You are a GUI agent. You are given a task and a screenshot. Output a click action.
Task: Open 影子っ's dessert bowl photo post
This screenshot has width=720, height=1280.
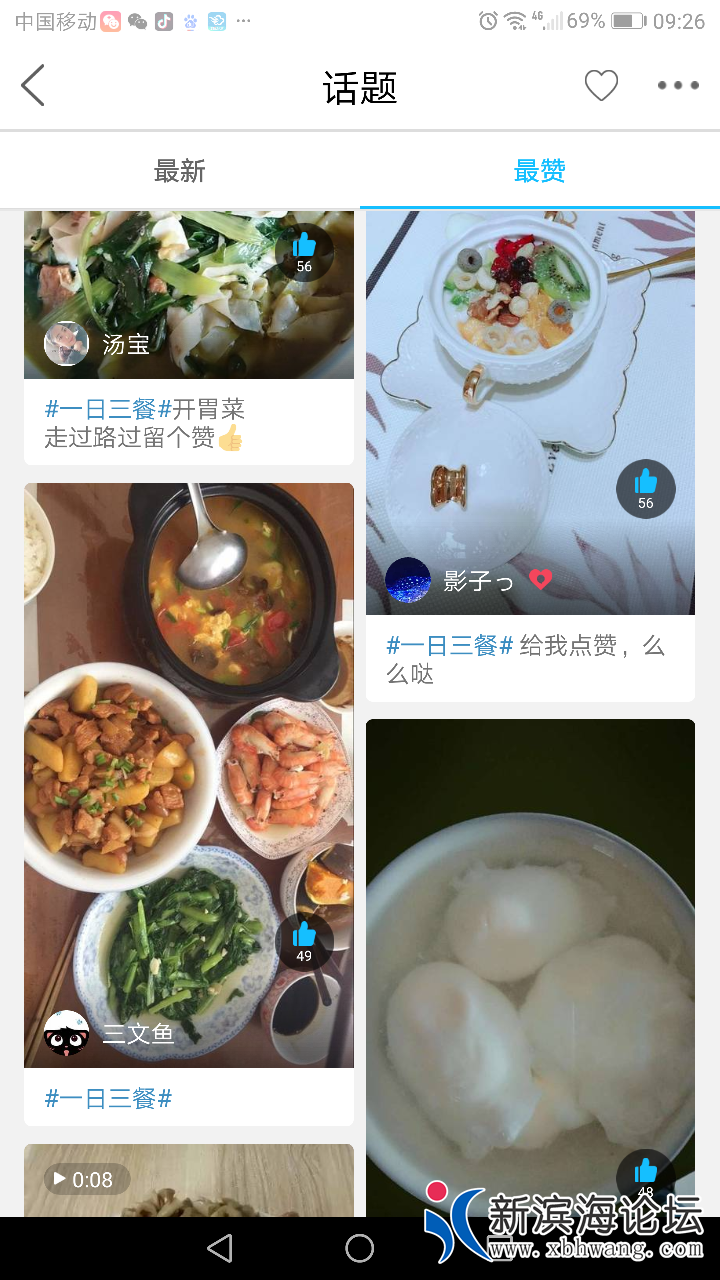[x=530, y=380]
